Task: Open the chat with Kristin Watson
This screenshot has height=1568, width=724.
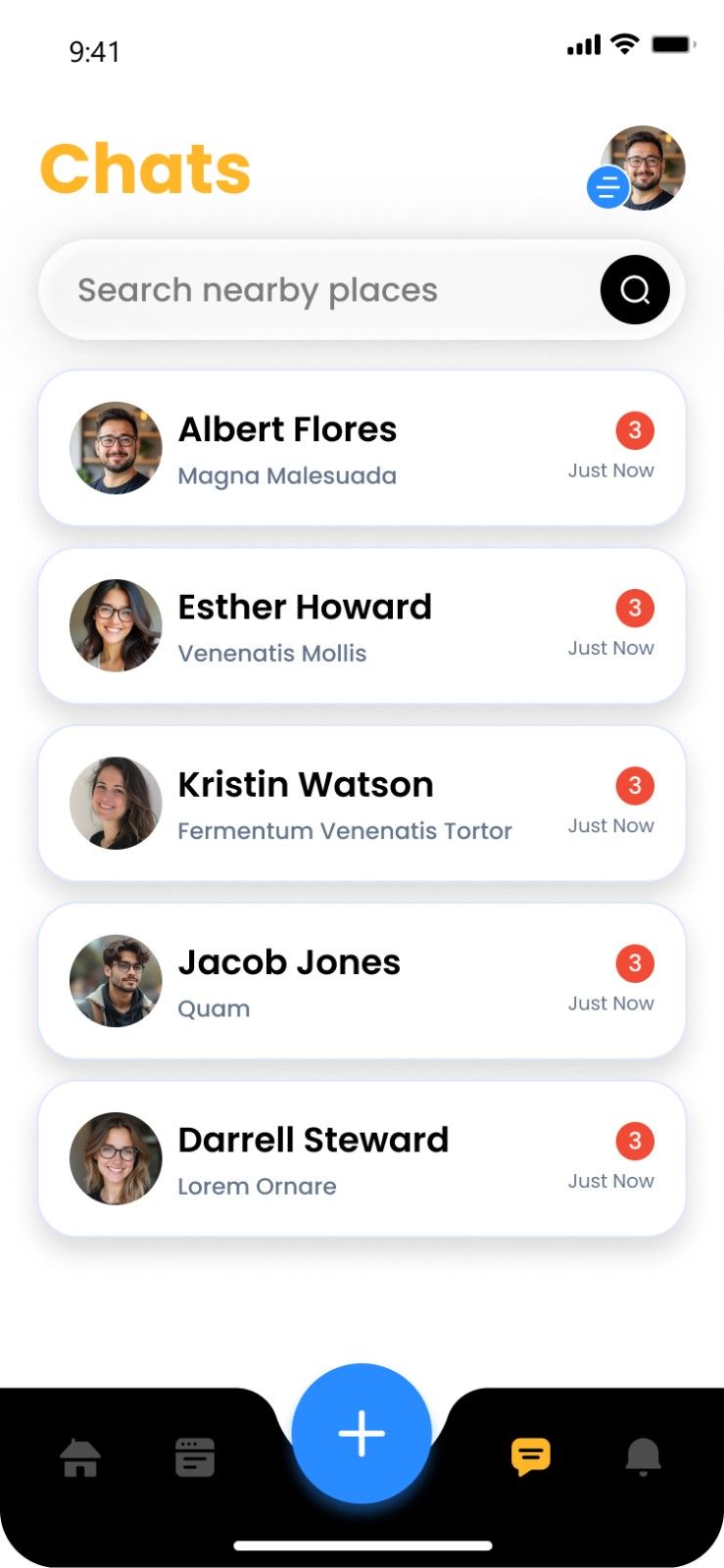Action: [362, 804]
